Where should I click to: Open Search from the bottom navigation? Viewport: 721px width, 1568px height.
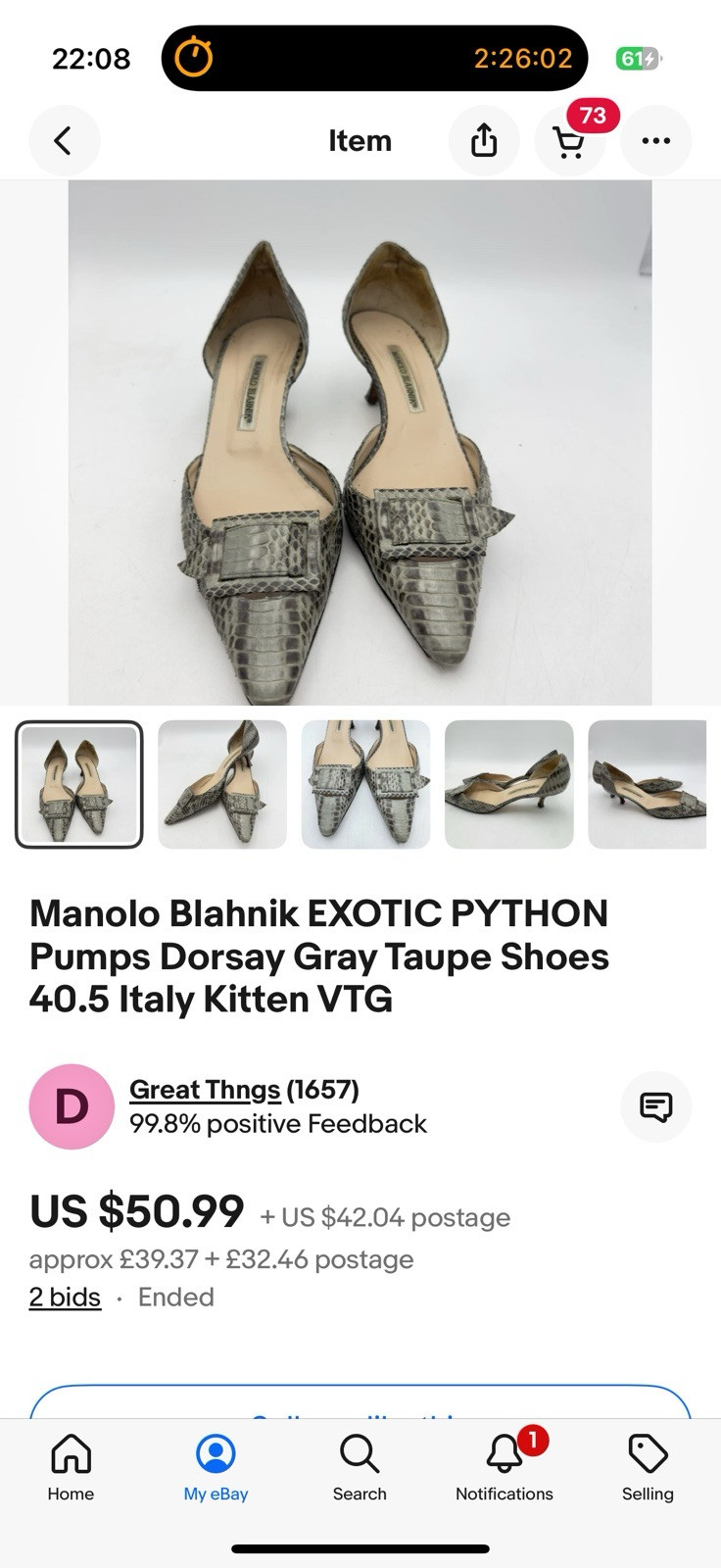coord(359,1465)
